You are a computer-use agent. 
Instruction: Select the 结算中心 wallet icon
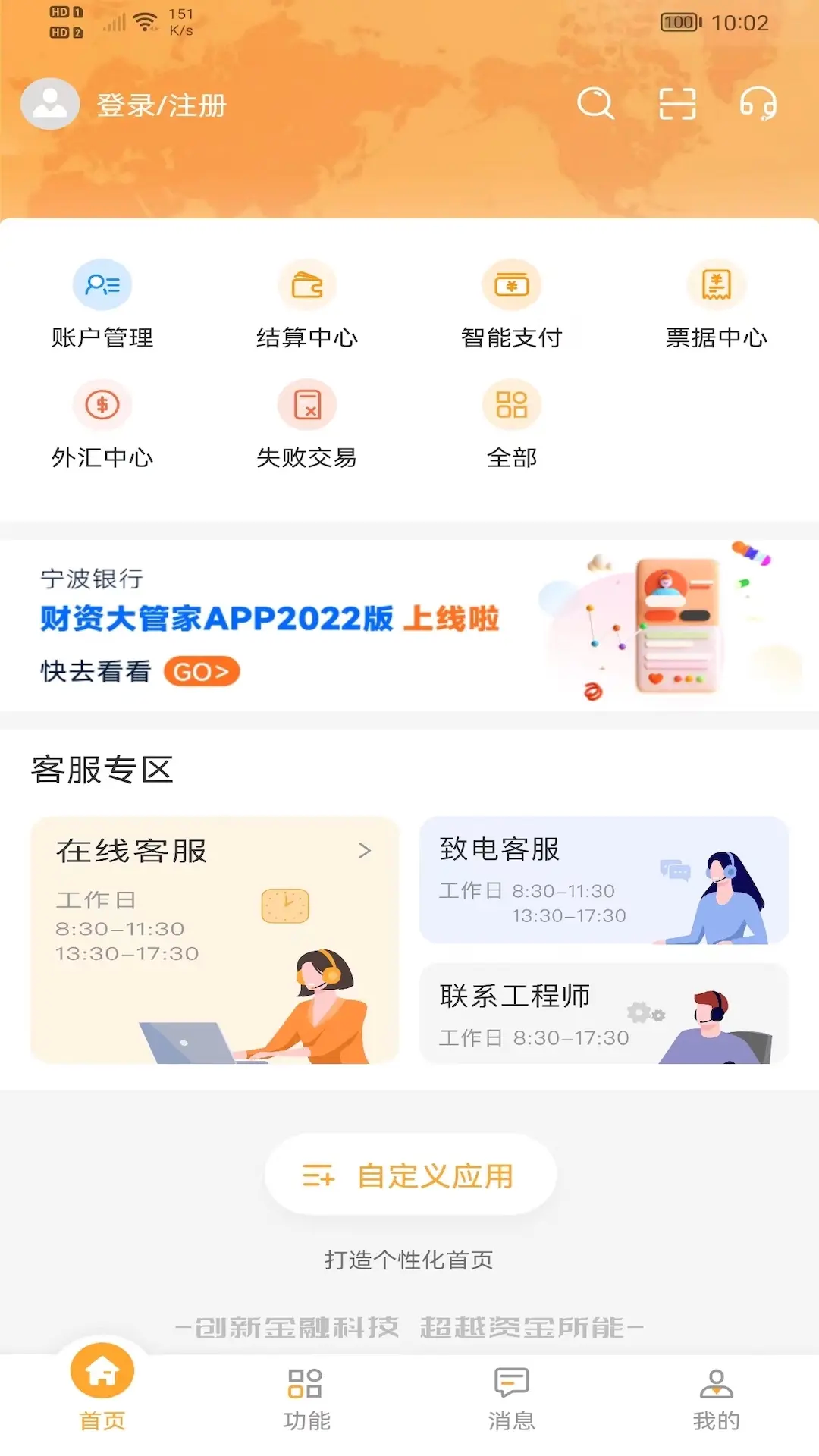(307, 285)
